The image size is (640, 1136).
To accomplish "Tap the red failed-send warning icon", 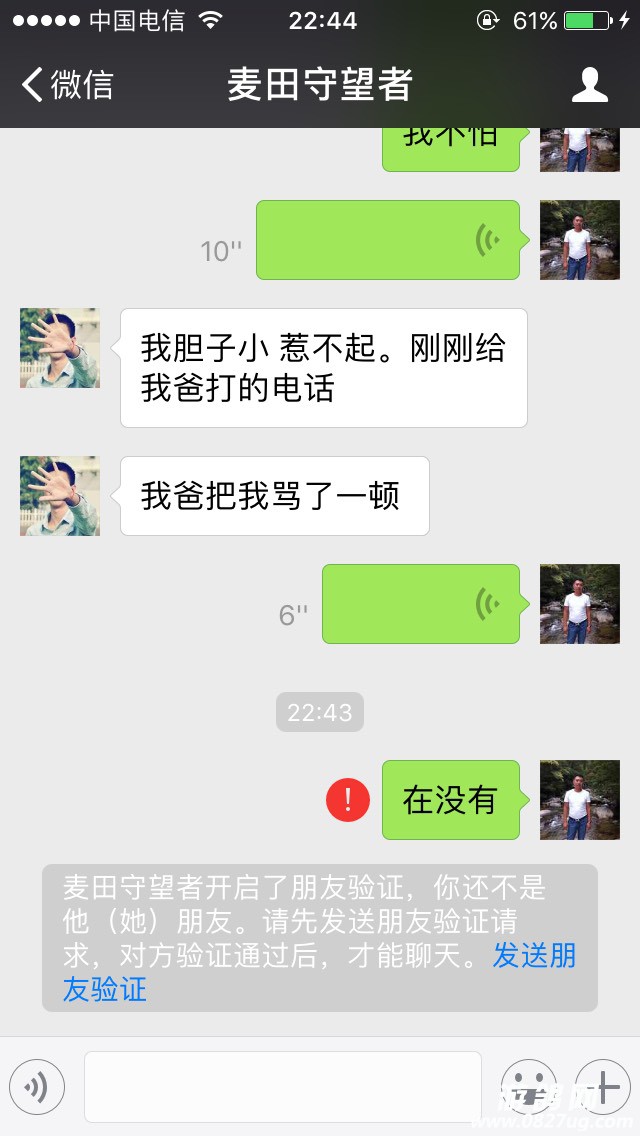I will [348, 799].
